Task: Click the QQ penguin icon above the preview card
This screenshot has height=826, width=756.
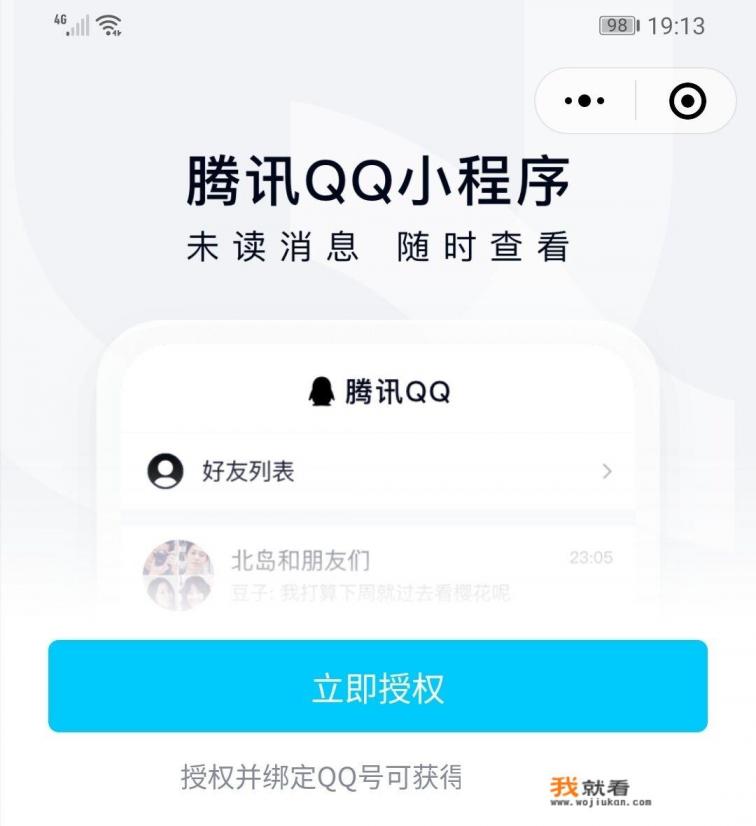Action: point(322,390)
